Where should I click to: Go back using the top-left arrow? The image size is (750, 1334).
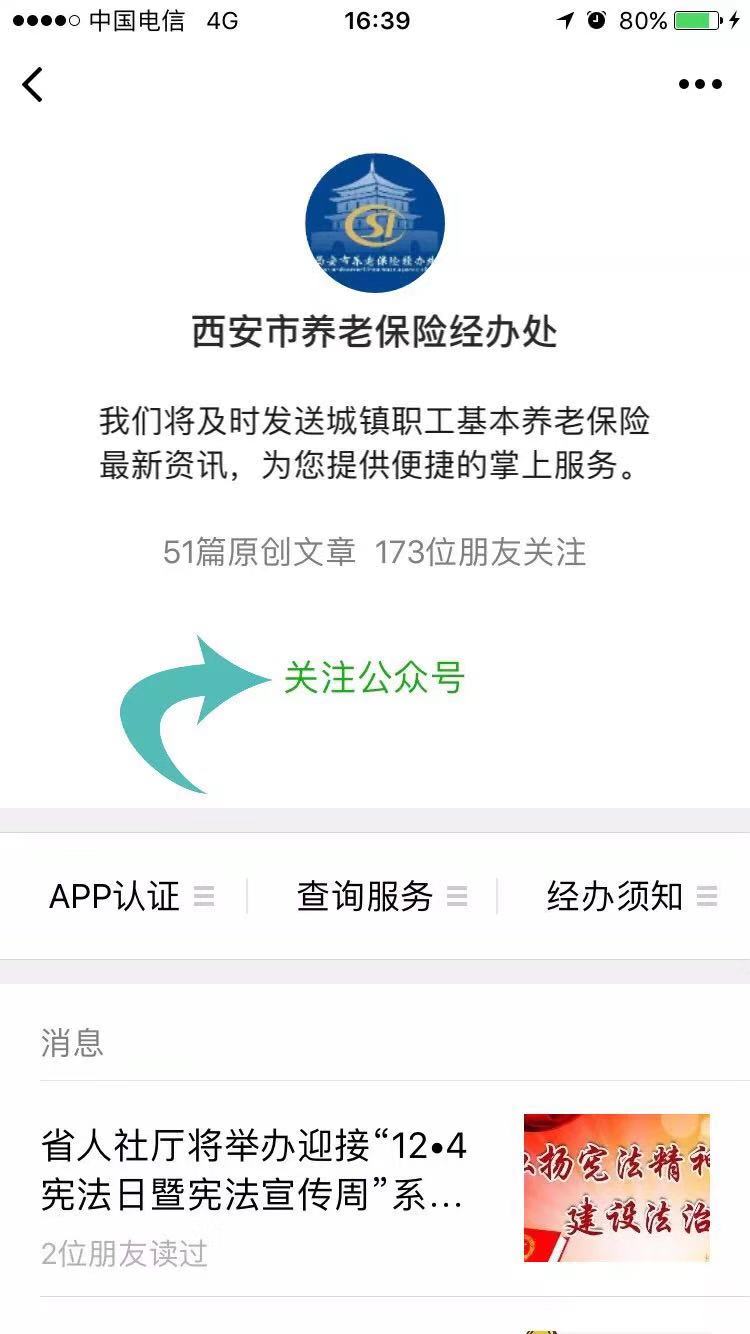coord(33,84)
